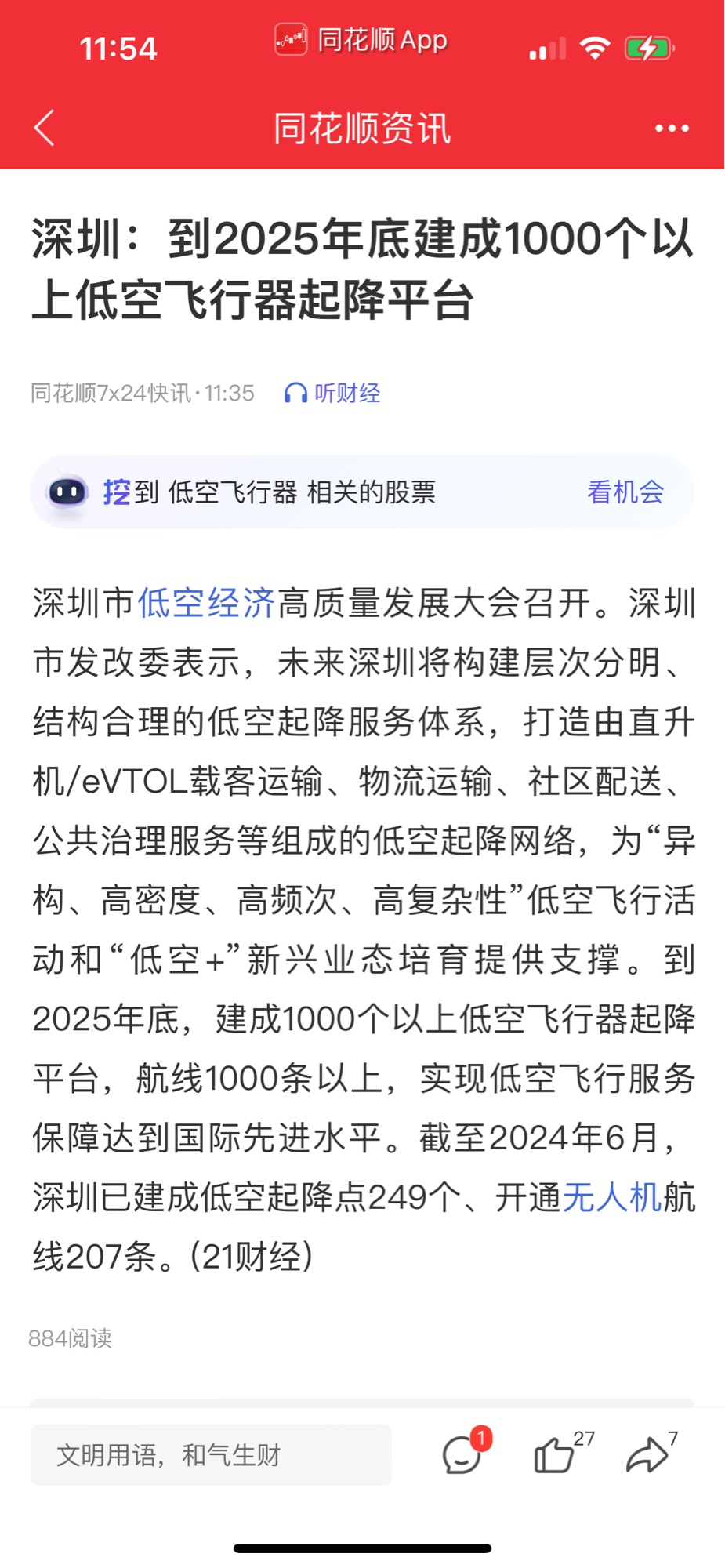Go back using the top-left arrow

click(45, 128)
